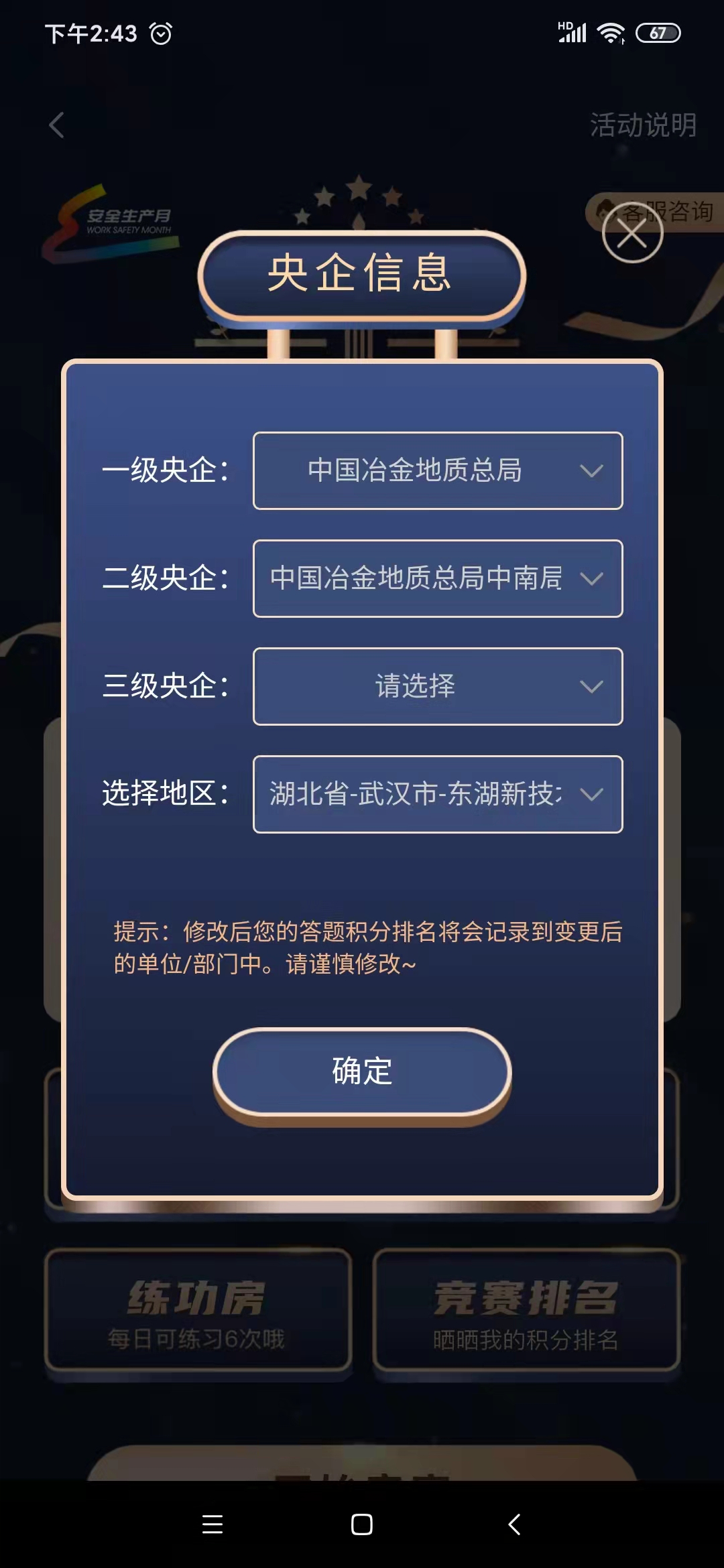The width and height of the screenshot is (724, 1568).
Task: Select a 三级央企 from the dropdown
Action: click(x=437, y=686)
